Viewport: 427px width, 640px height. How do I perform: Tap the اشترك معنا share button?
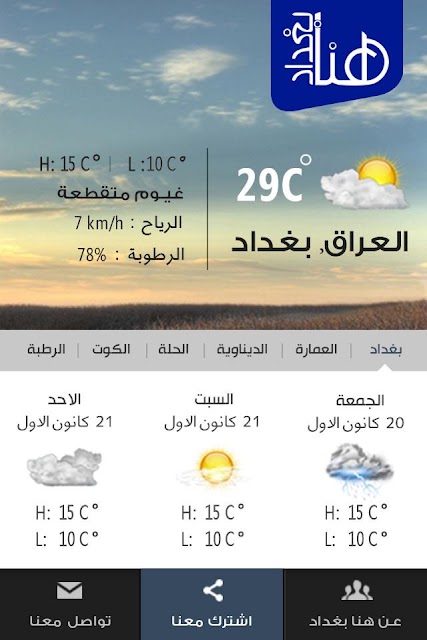point(212,604)
